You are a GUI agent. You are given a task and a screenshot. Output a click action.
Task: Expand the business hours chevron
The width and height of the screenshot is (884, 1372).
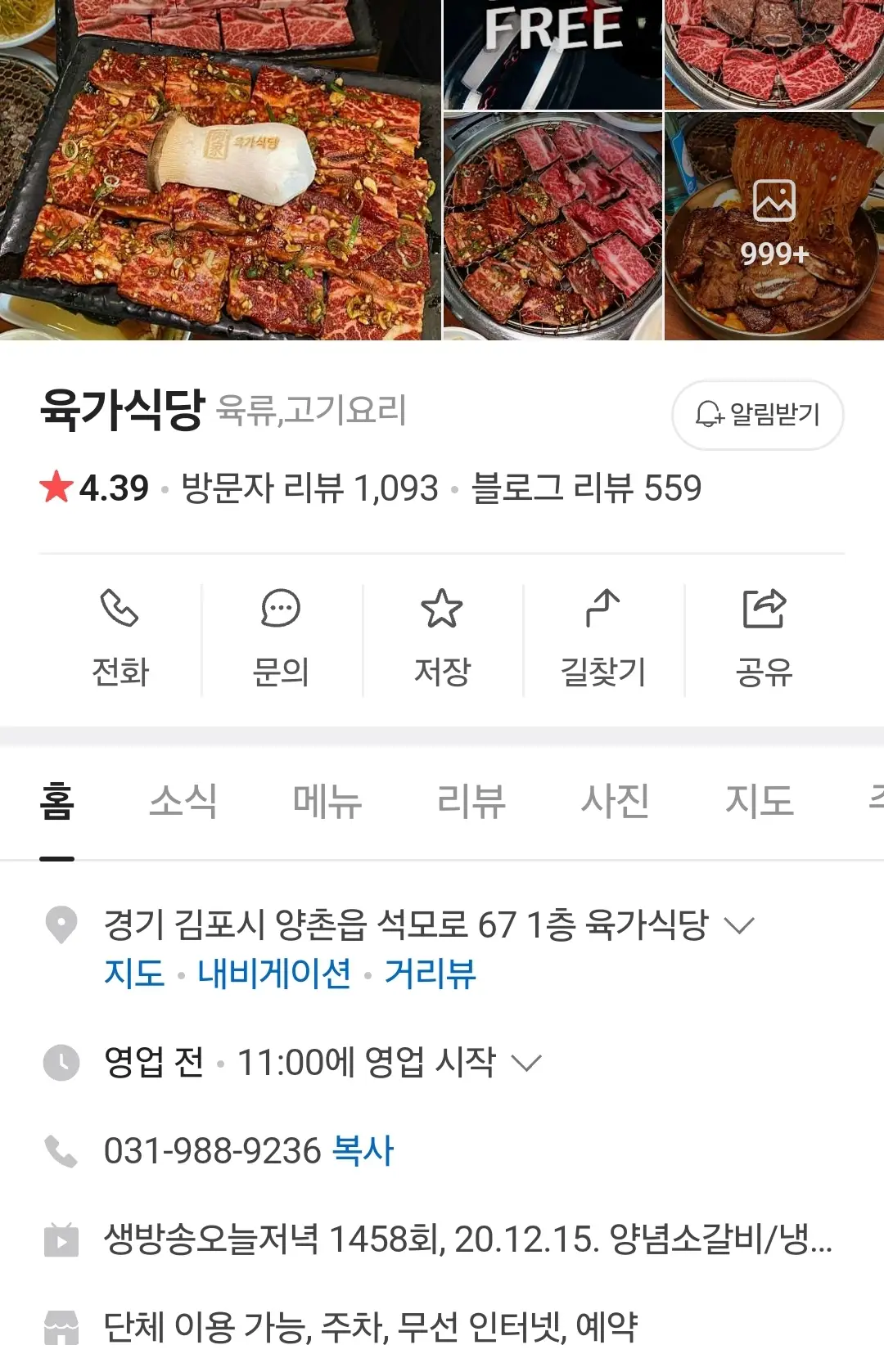526,1063
